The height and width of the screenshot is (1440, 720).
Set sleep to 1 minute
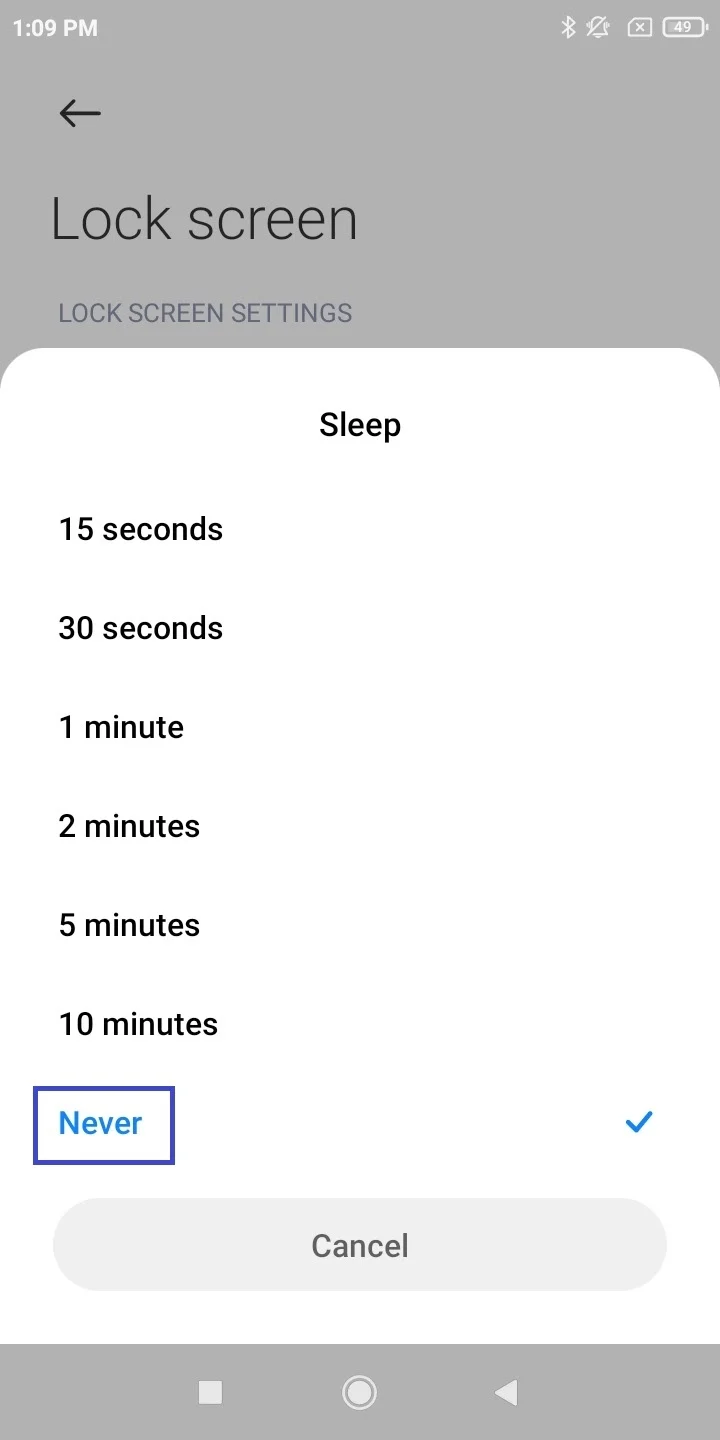[x=360, y=727]
